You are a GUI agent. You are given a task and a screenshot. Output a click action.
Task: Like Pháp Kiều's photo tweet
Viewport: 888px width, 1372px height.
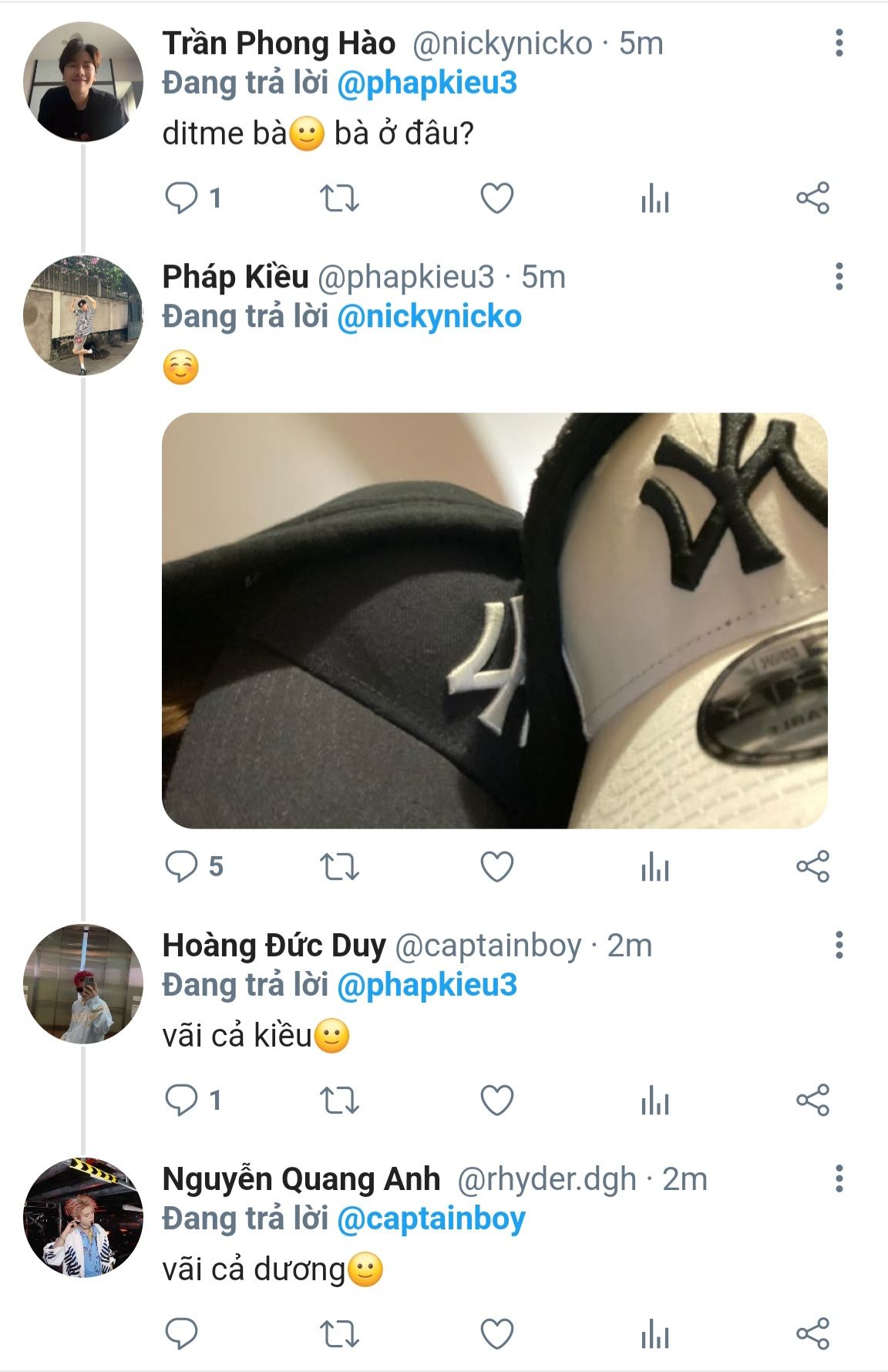point(497,867)
